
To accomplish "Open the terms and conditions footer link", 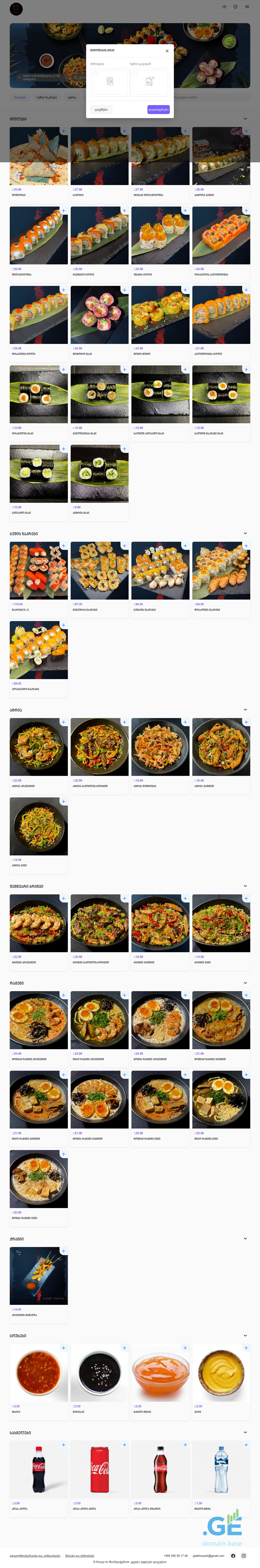I will click(80, 1556).
